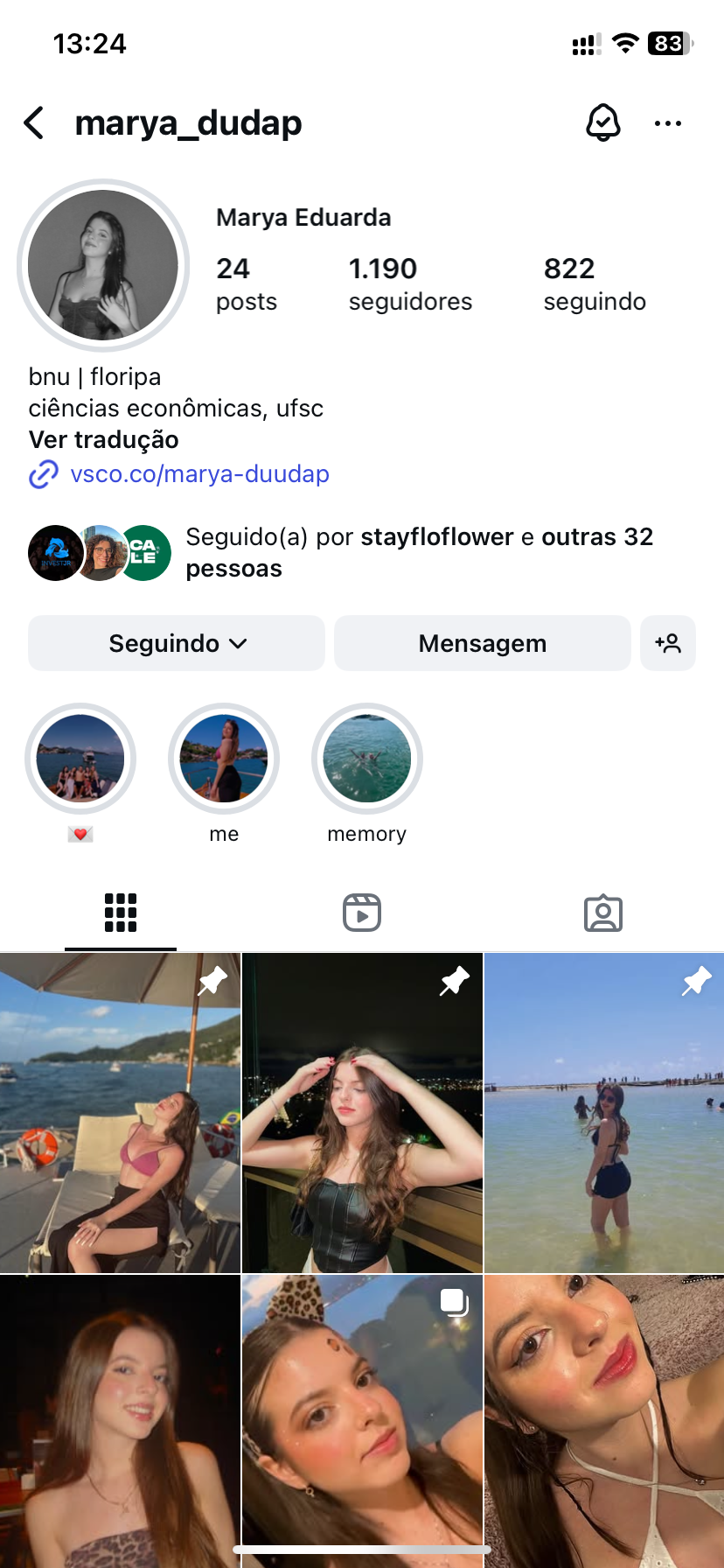The width and height of the screenshot is (724, 1568).
Task: Open the pinned night photo post
Action: (x=362, y=1113)
